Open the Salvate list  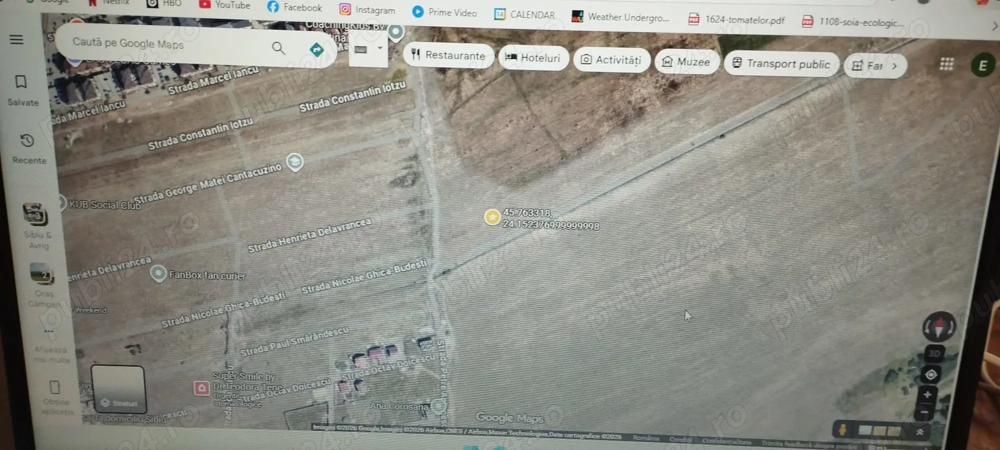pyautogui.click(x=22, y=89)
